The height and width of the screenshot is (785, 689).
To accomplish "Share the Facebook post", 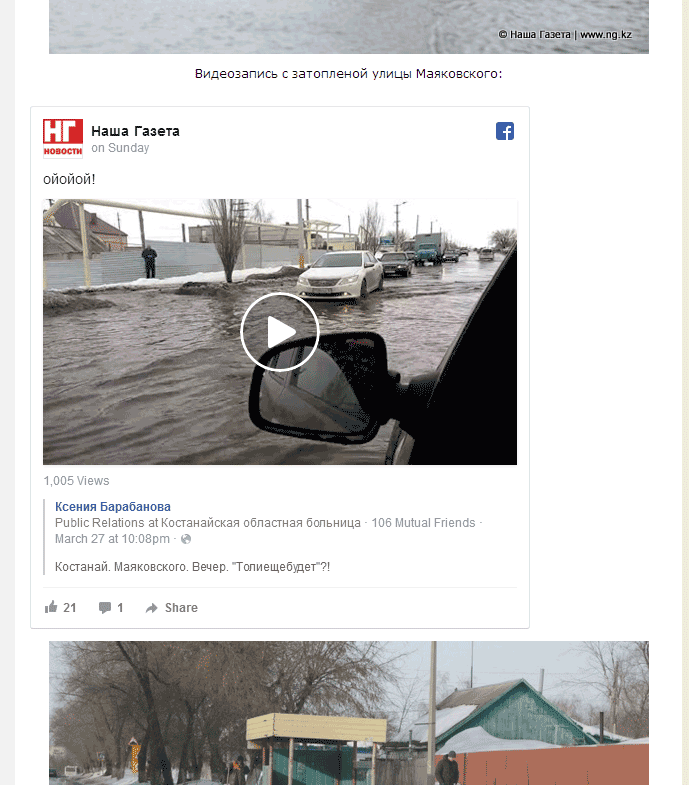I will tap(172, 607).
